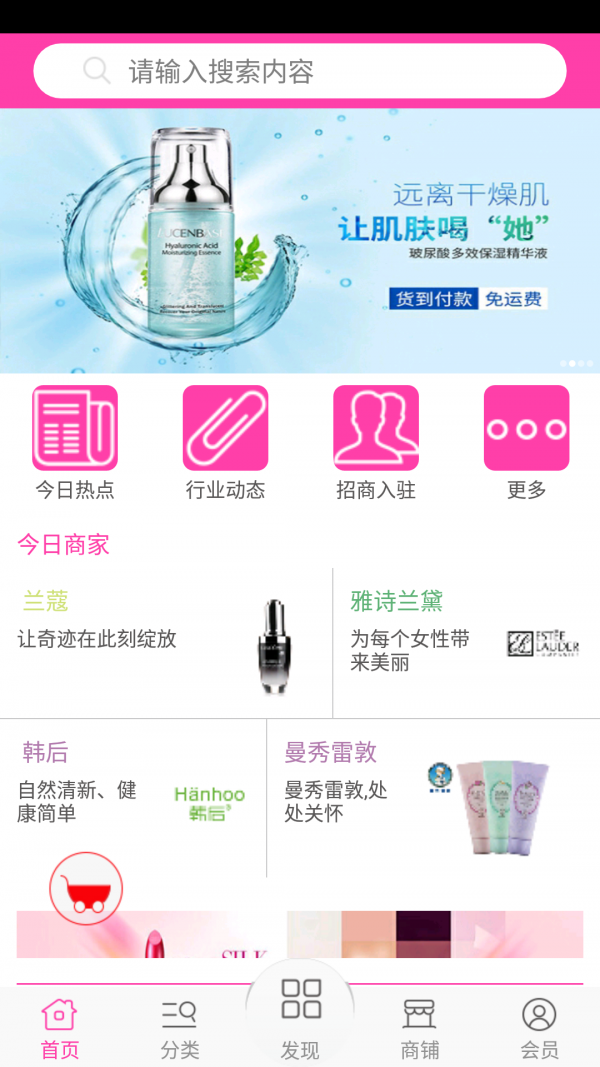Open 行业动态 industry updates
This screenshot has height=1067, width=600.
(225, 440)
